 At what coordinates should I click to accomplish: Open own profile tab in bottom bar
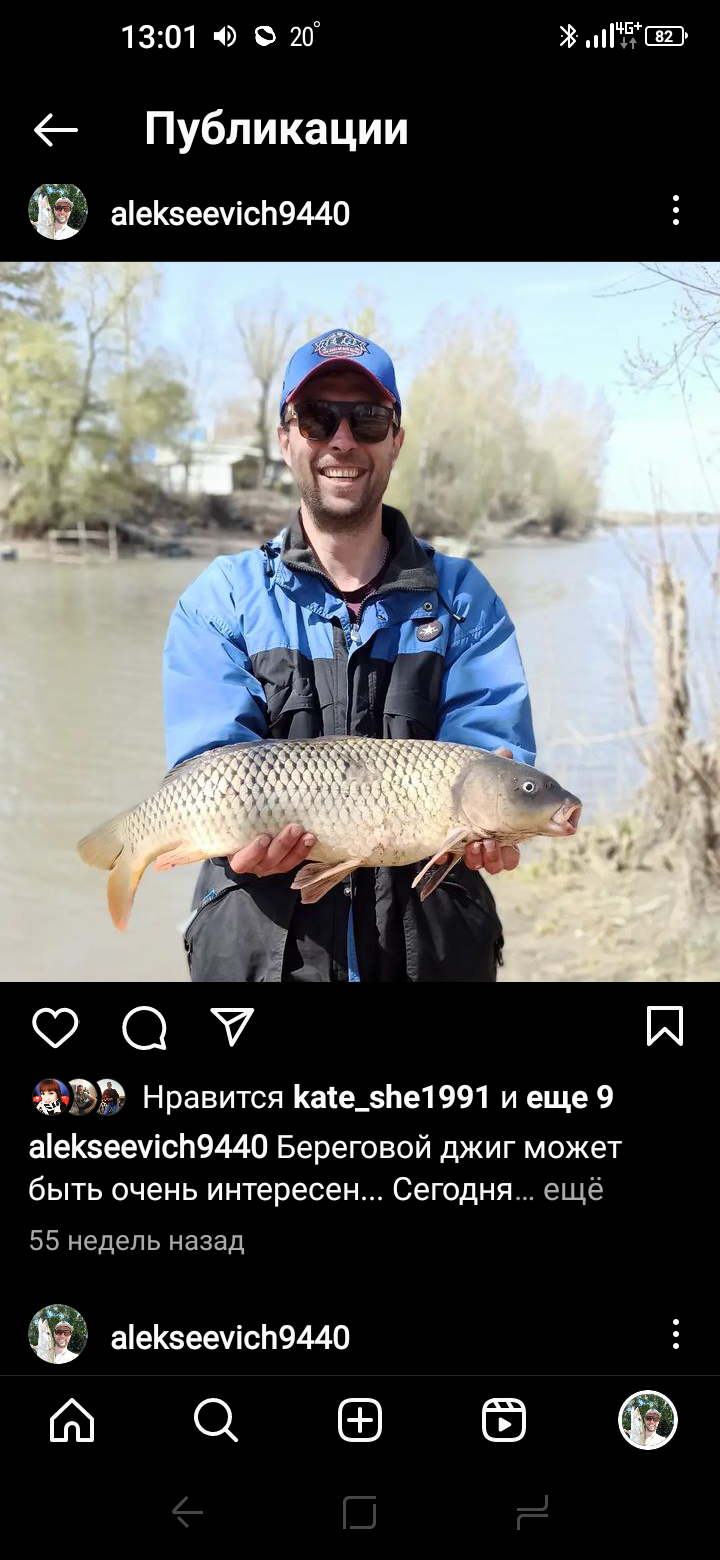click(648, 1420)
